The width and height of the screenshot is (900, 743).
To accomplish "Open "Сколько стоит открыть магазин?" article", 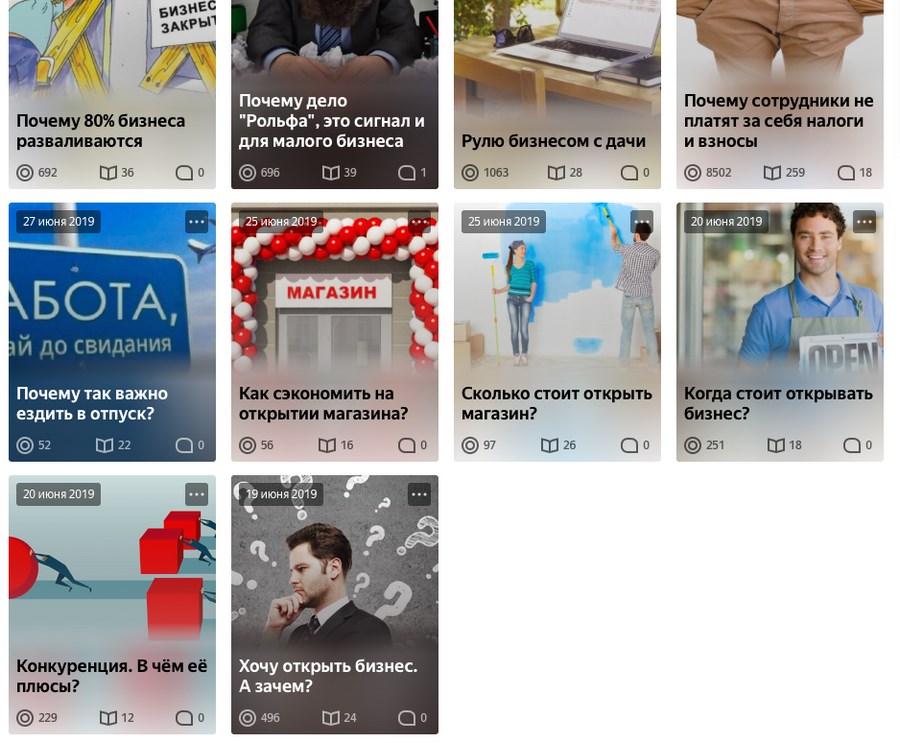I will pyautogui.click(x=556, y=403).
